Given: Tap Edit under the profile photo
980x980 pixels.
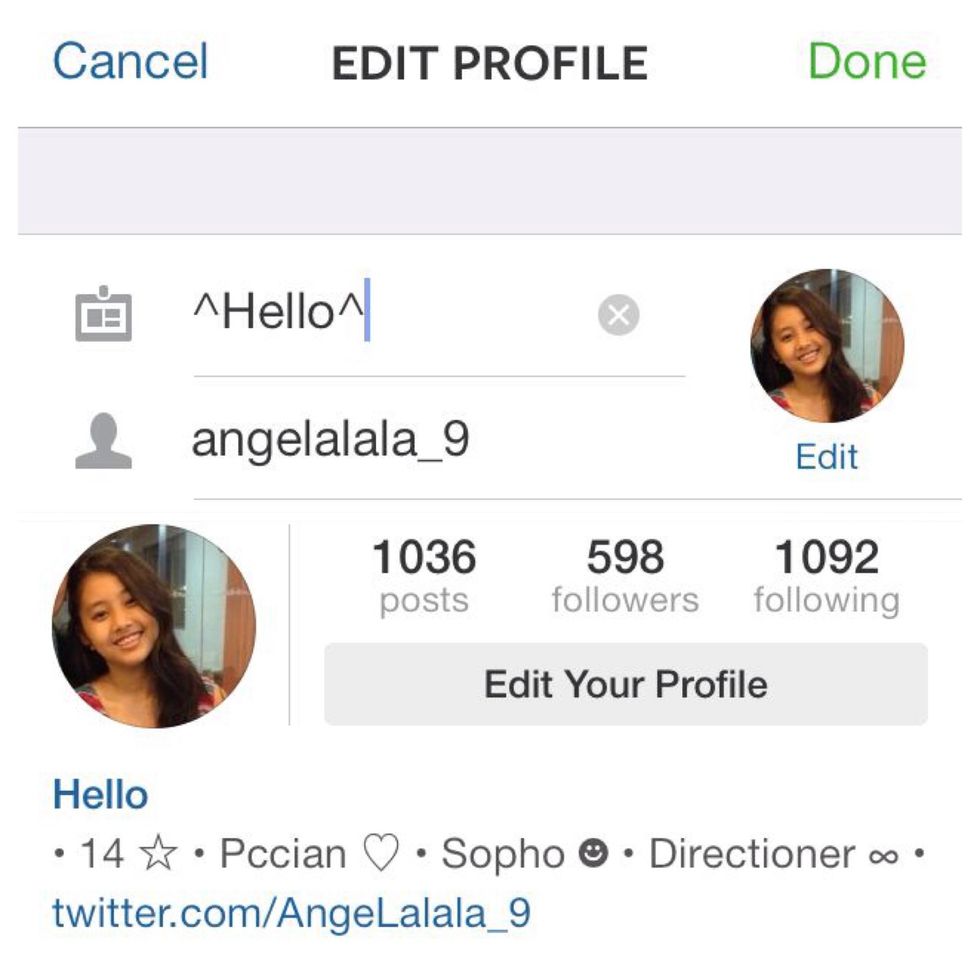Looking at the screenshot, I should point(826,457).
